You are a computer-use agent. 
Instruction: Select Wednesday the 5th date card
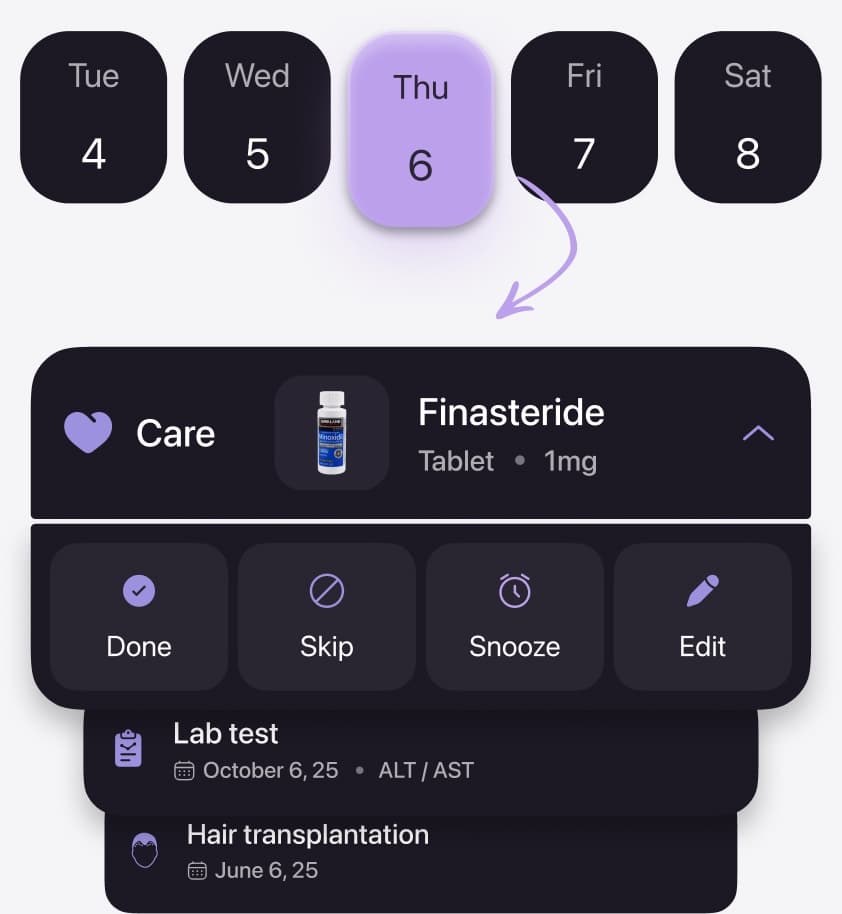[256, 116]
